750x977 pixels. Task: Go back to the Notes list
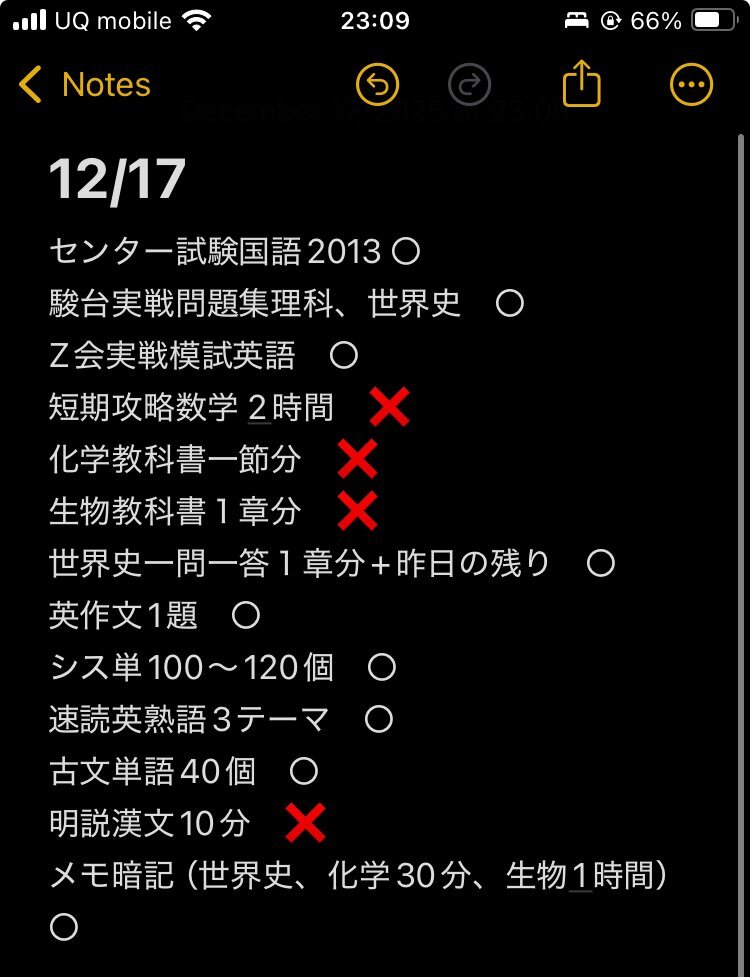click(x=85, y=85)
